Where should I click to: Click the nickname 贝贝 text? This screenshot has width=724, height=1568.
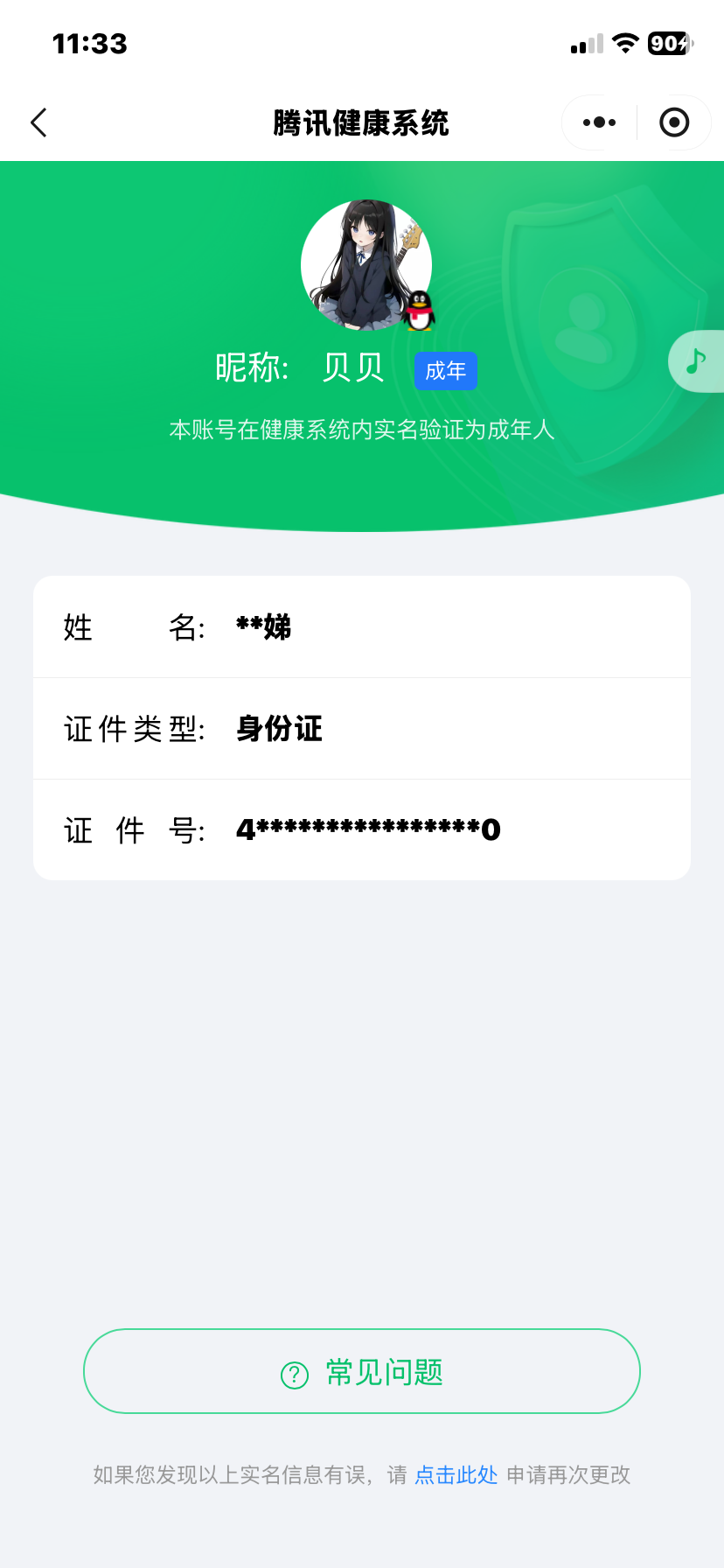coord(353,369)
